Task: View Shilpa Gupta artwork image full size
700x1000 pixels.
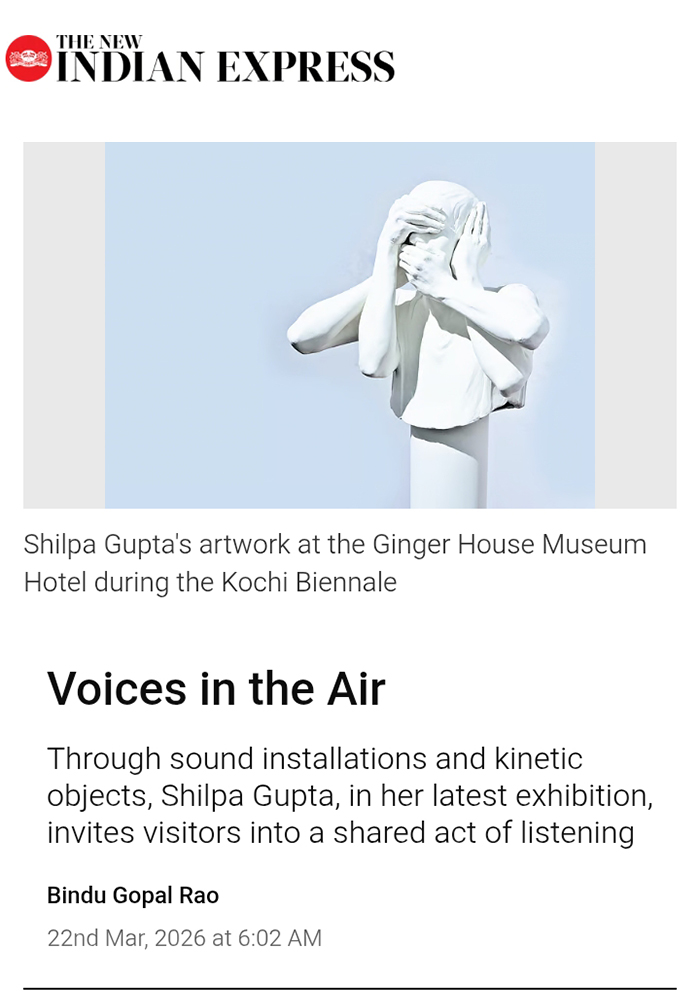Action: point(350,325)
